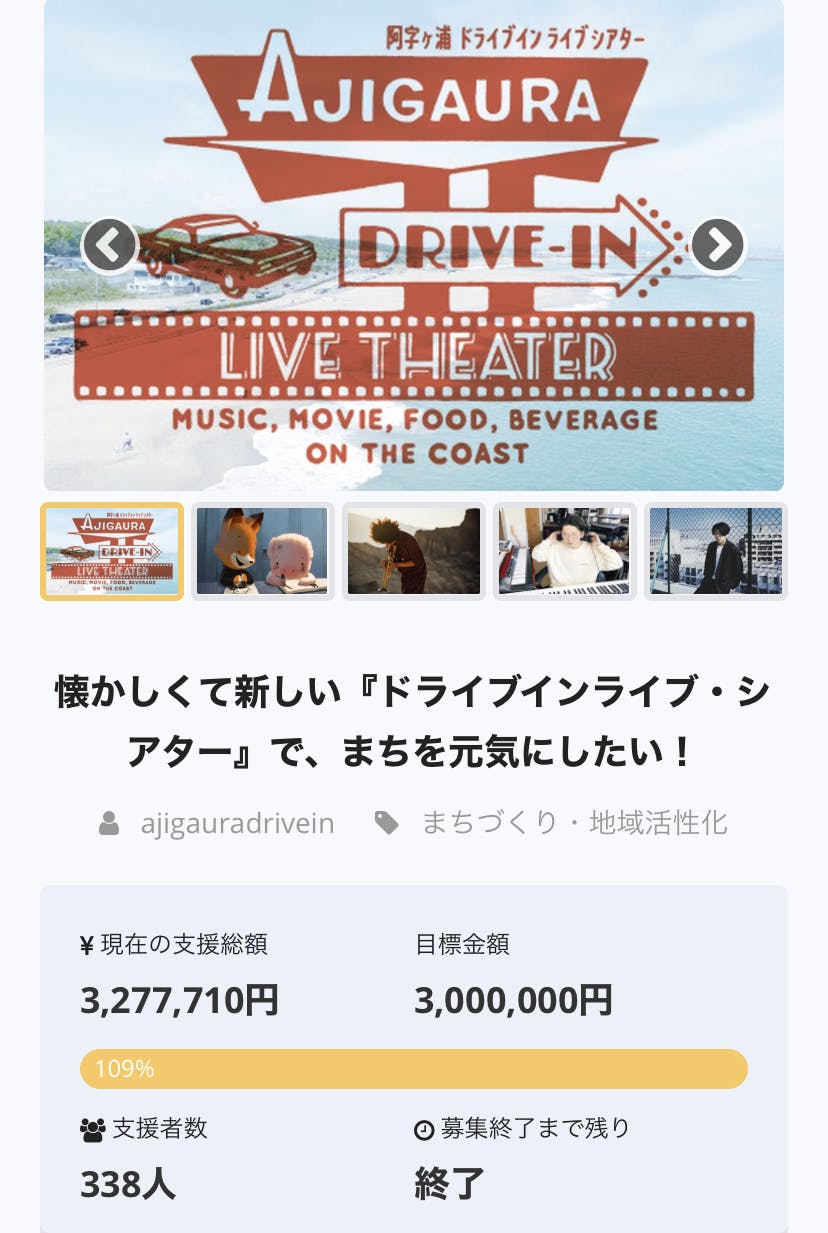This screenshot has height=1233, width=828.
Task: Select the man by the fence thumbnail
Action: coord(715,551)
